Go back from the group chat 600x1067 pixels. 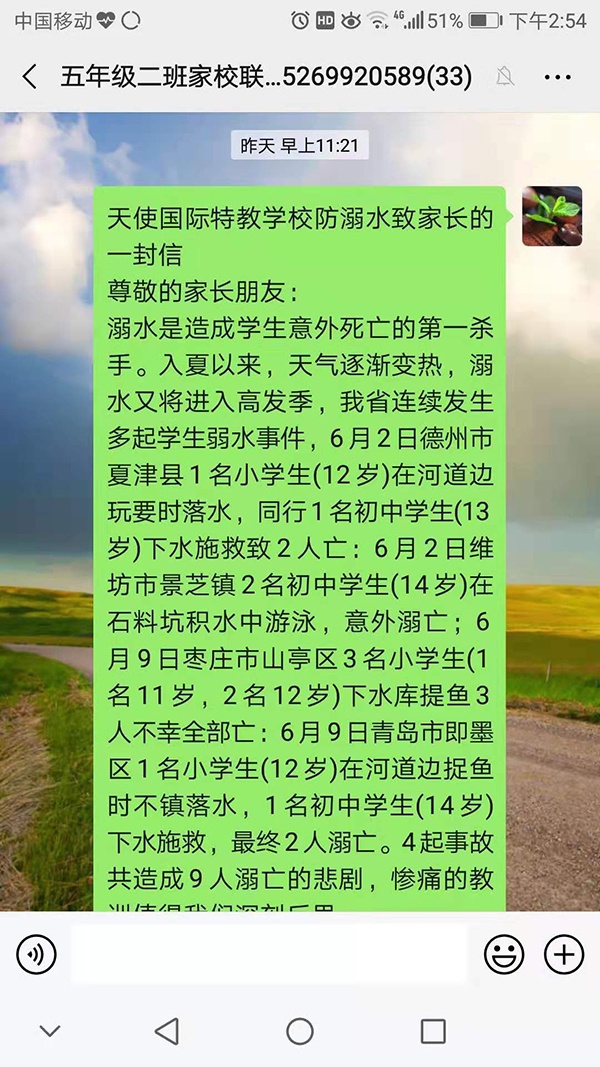coord(29,76)
